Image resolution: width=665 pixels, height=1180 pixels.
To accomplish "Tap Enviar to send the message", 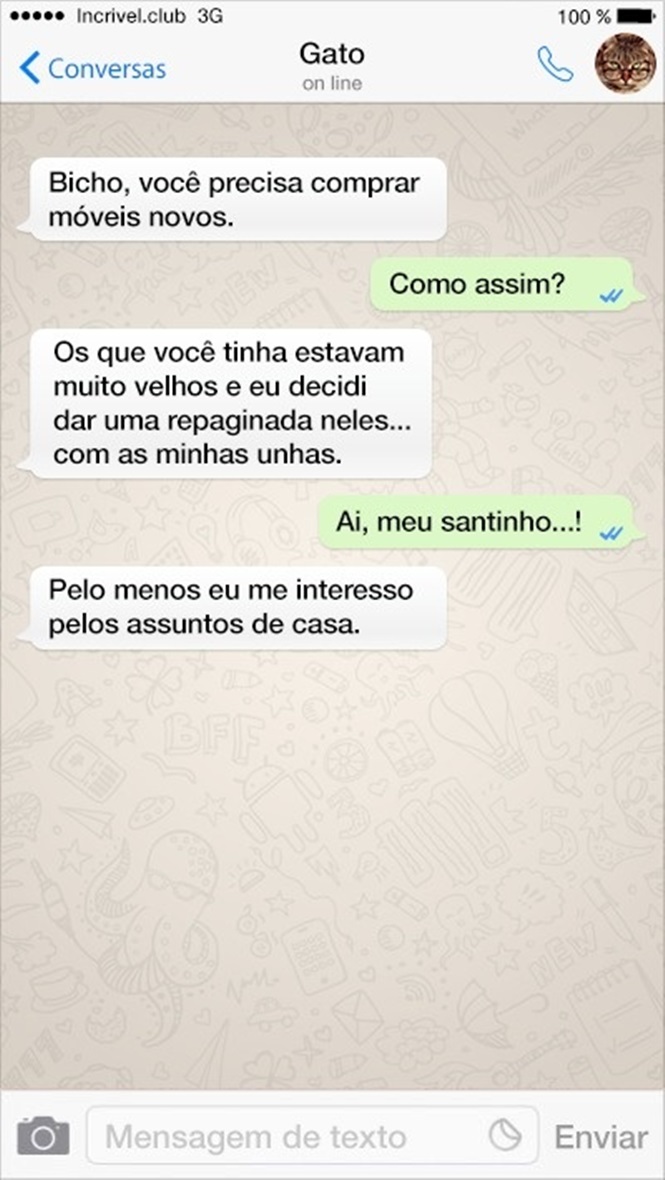I will (601, 1137).
